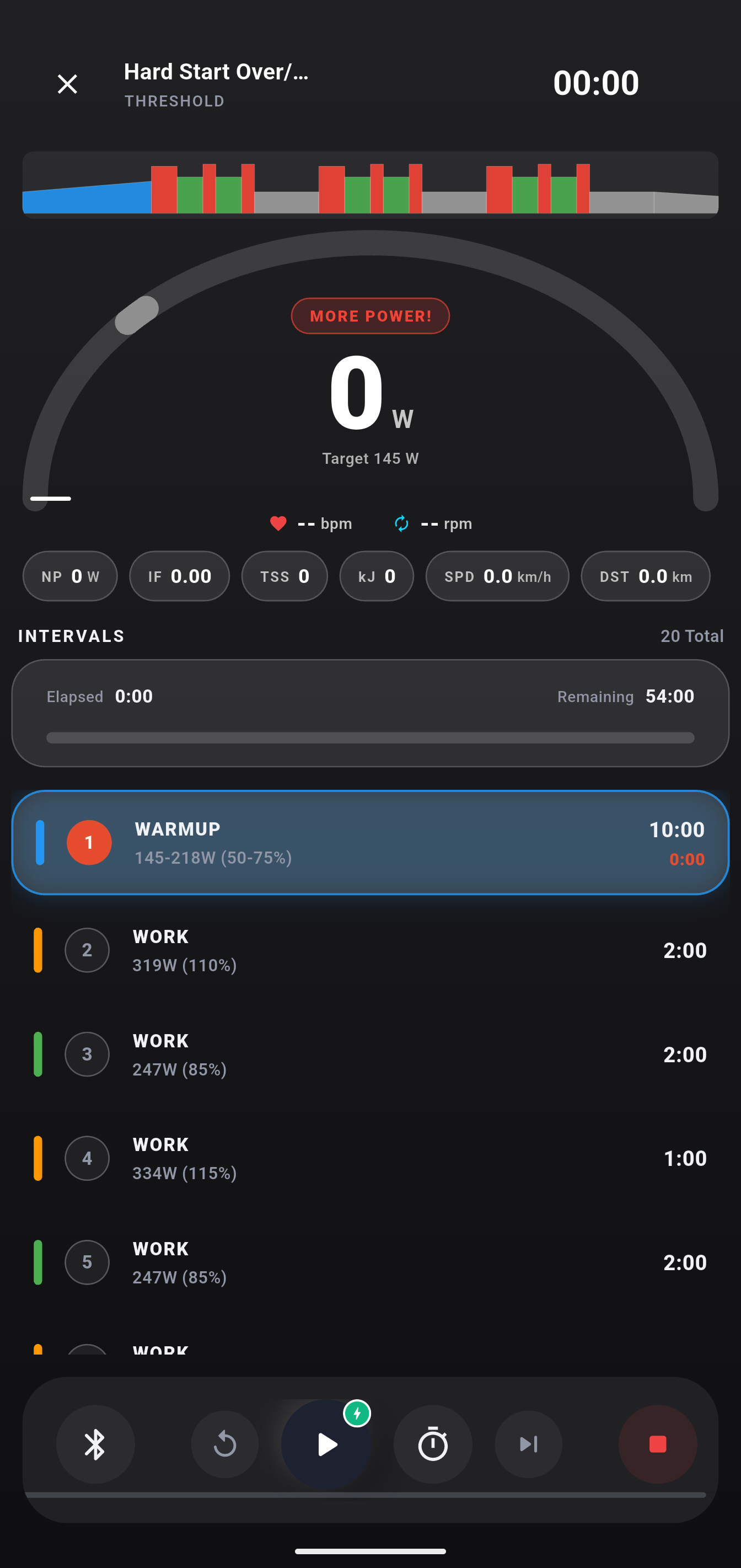Screen dimensions: 741x1568
Task: Stop the workout with the red button
Action: pos(658,1443)
